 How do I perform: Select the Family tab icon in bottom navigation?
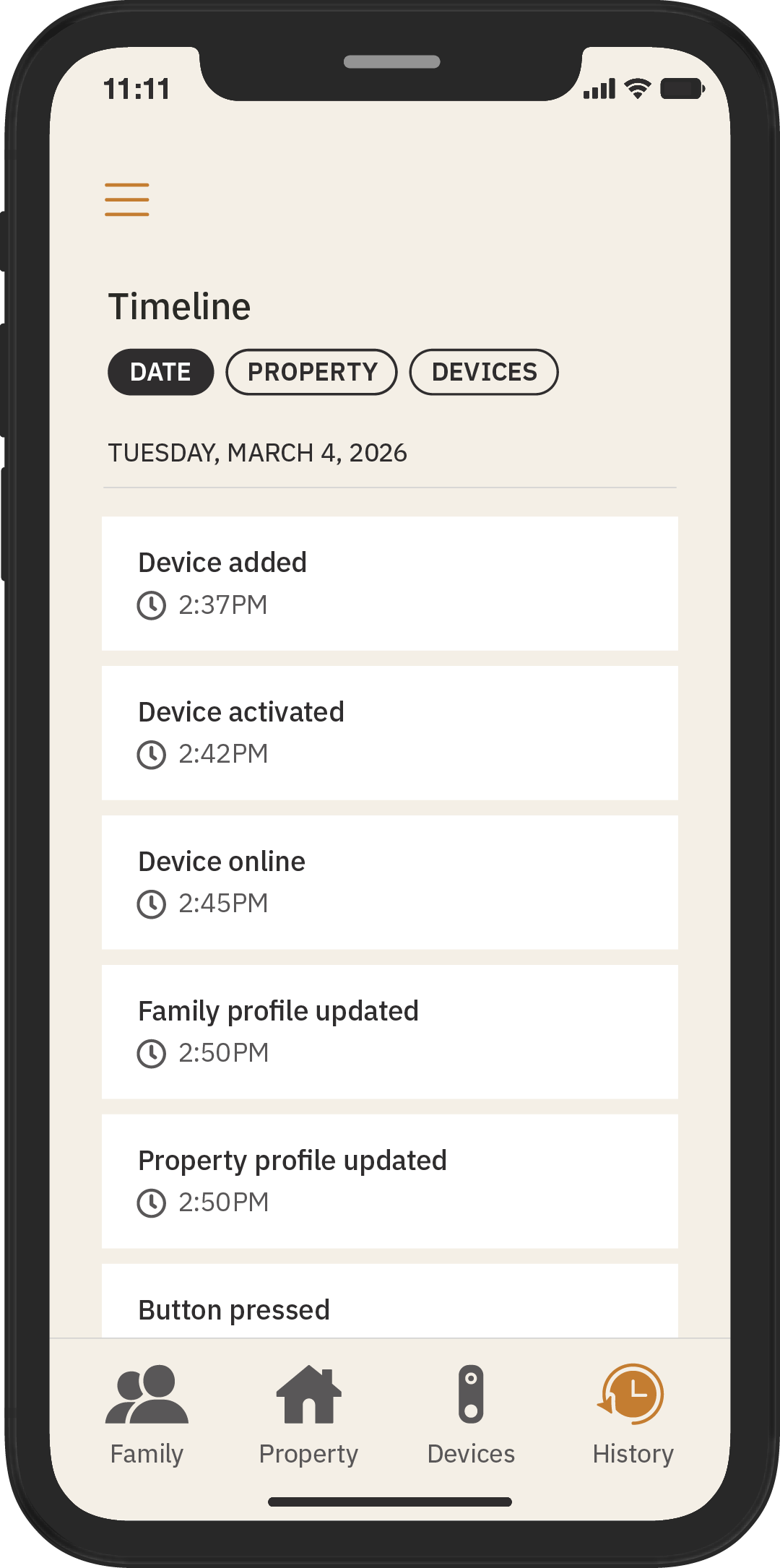146,1394
